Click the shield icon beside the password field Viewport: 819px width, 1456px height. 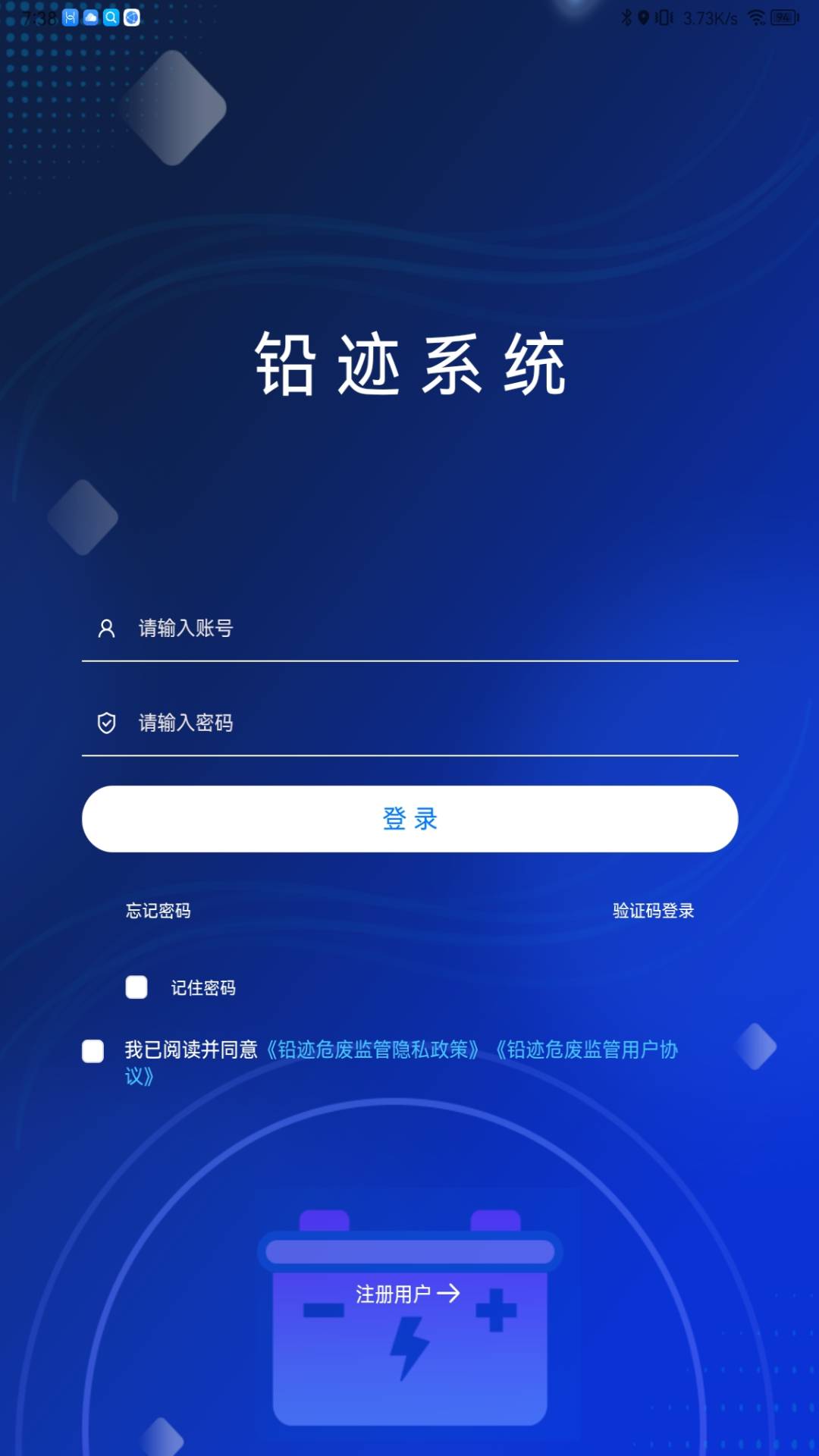107,723
